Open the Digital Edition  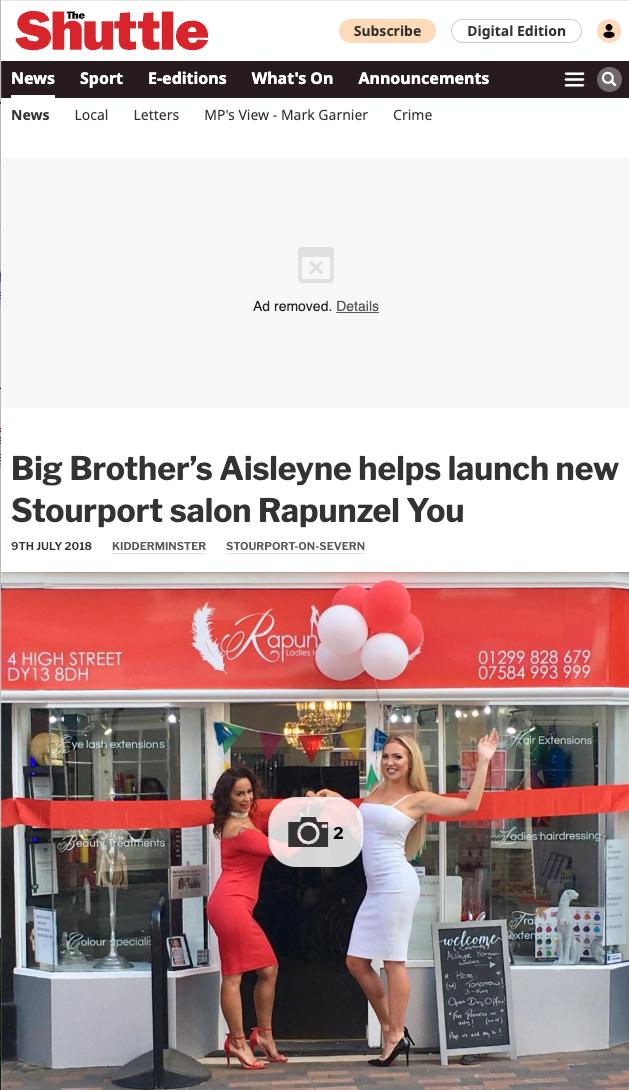[x=516, y=31]
